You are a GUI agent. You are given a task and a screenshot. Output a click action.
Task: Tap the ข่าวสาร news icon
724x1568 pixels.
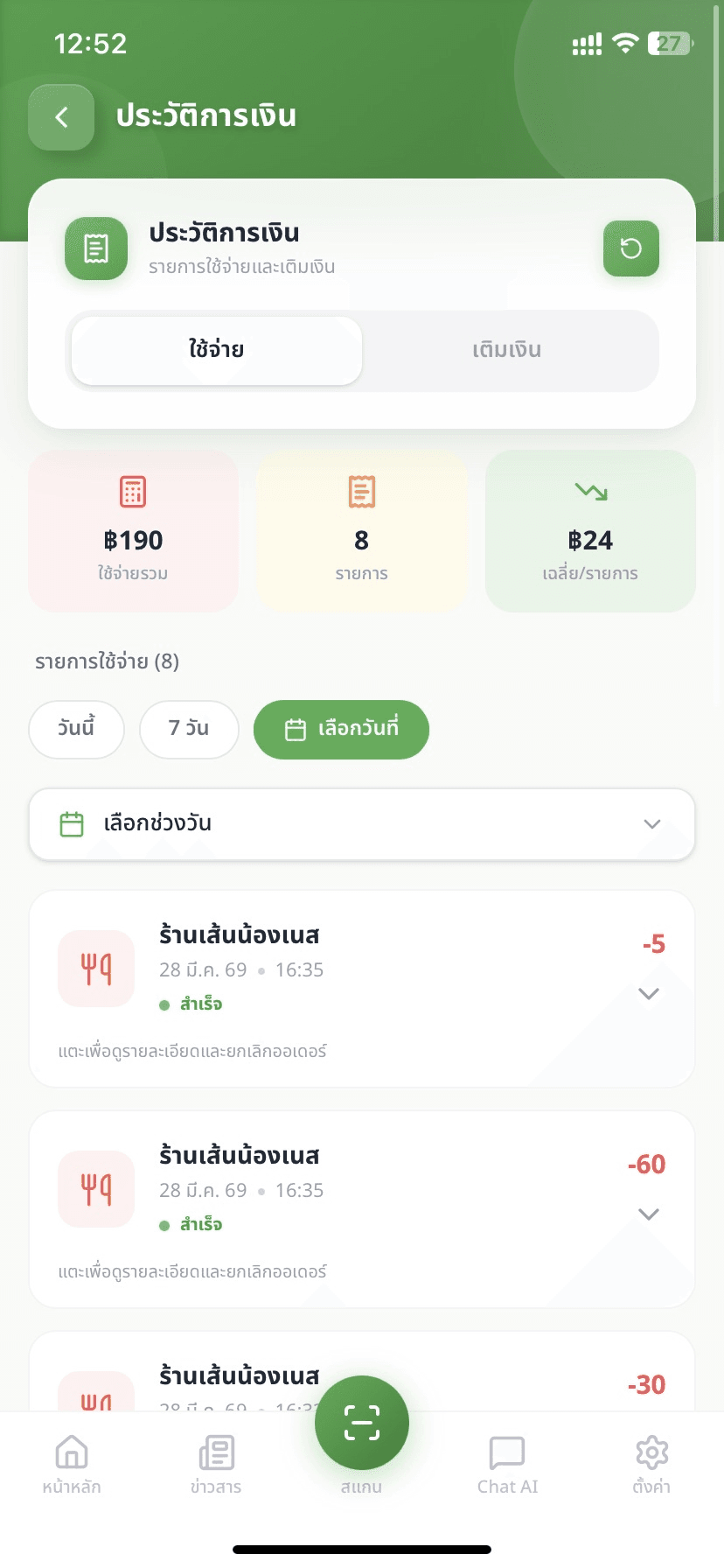pos(216,1451)
